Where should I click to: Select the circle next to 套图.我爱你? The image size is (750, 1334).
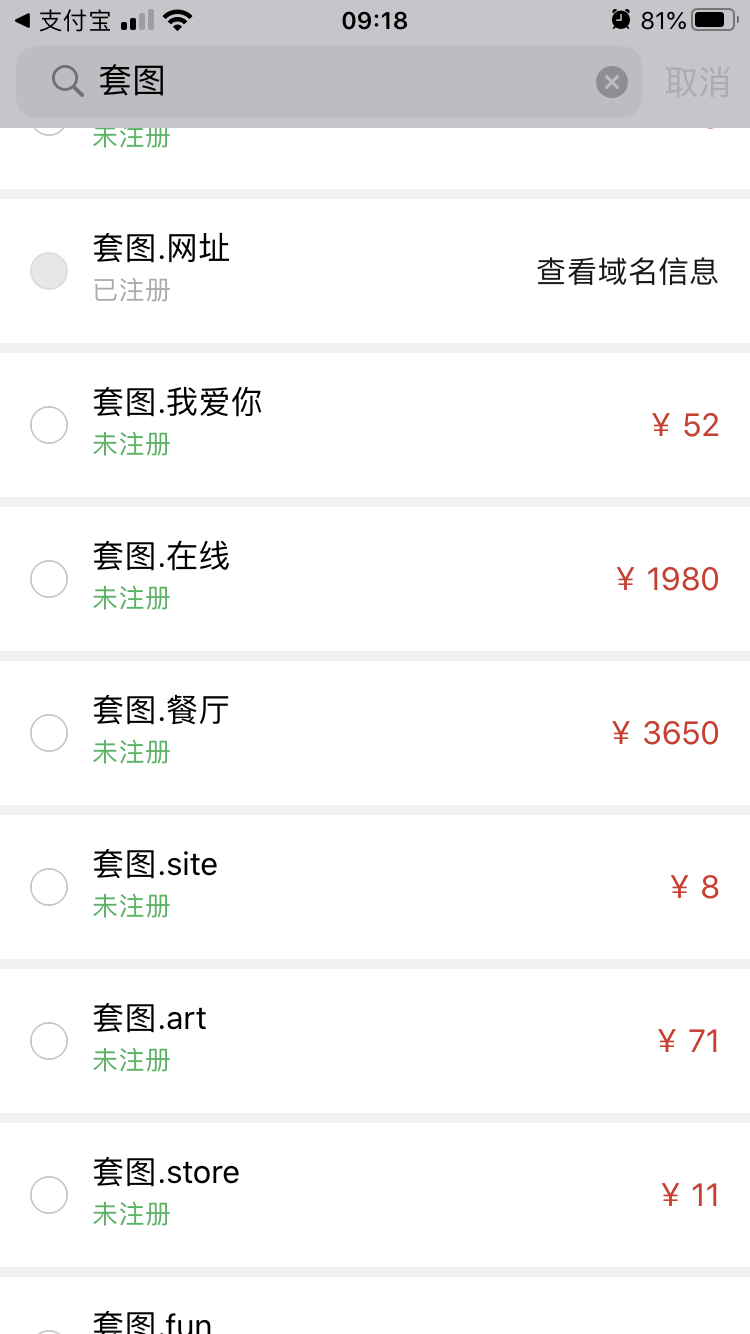point(49,424)
